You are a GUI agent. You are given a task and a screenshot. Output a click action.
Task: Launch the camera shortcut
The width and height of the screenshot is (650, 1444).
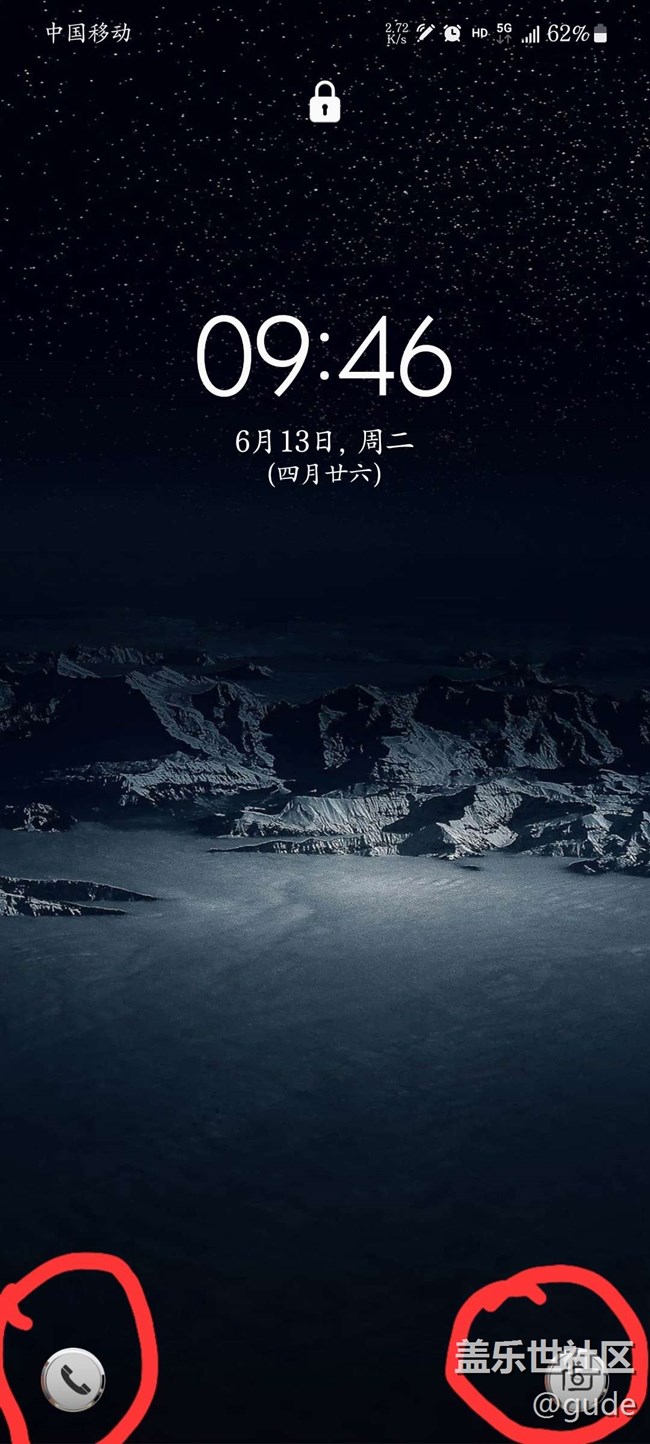point(577,1378)
